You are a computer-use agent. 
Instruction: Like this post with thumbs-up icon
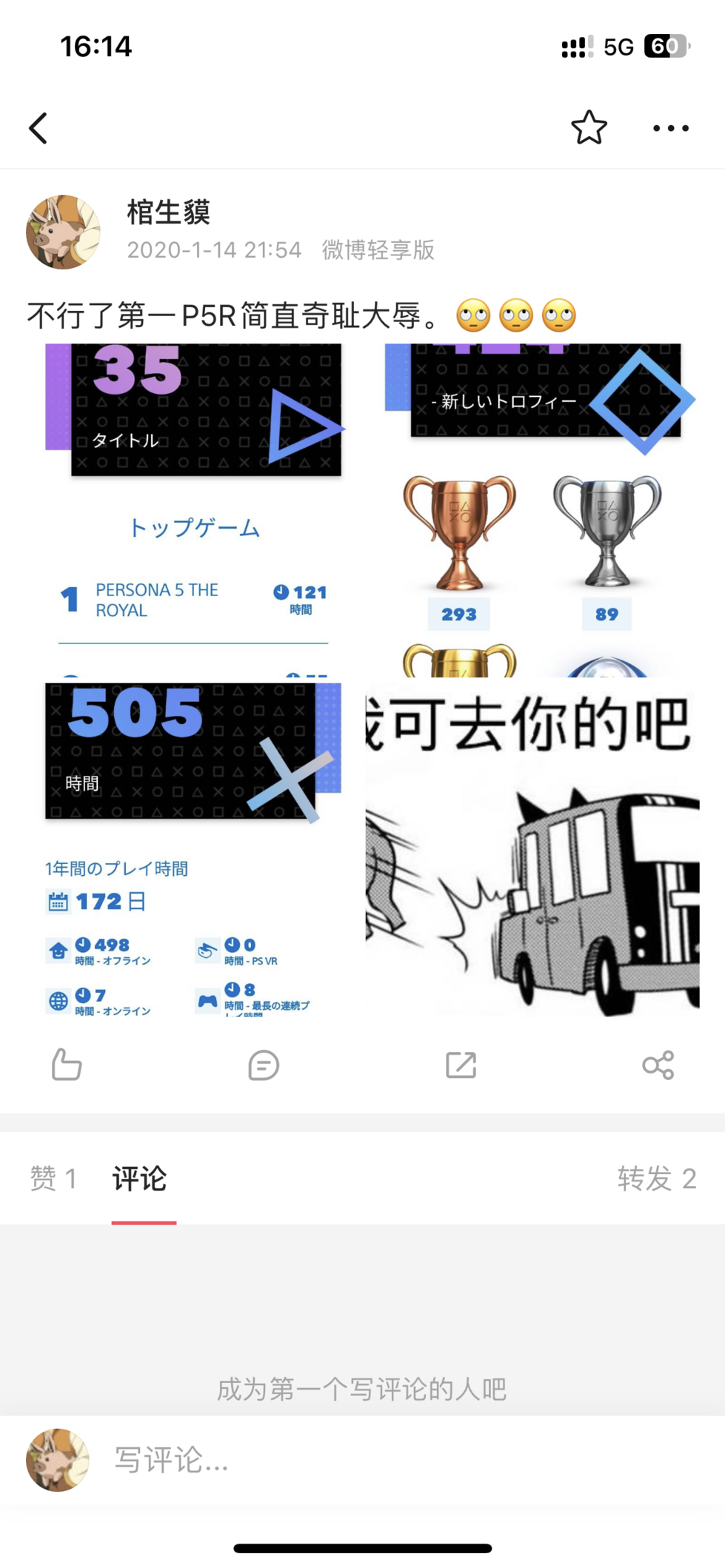[67, 1065]
